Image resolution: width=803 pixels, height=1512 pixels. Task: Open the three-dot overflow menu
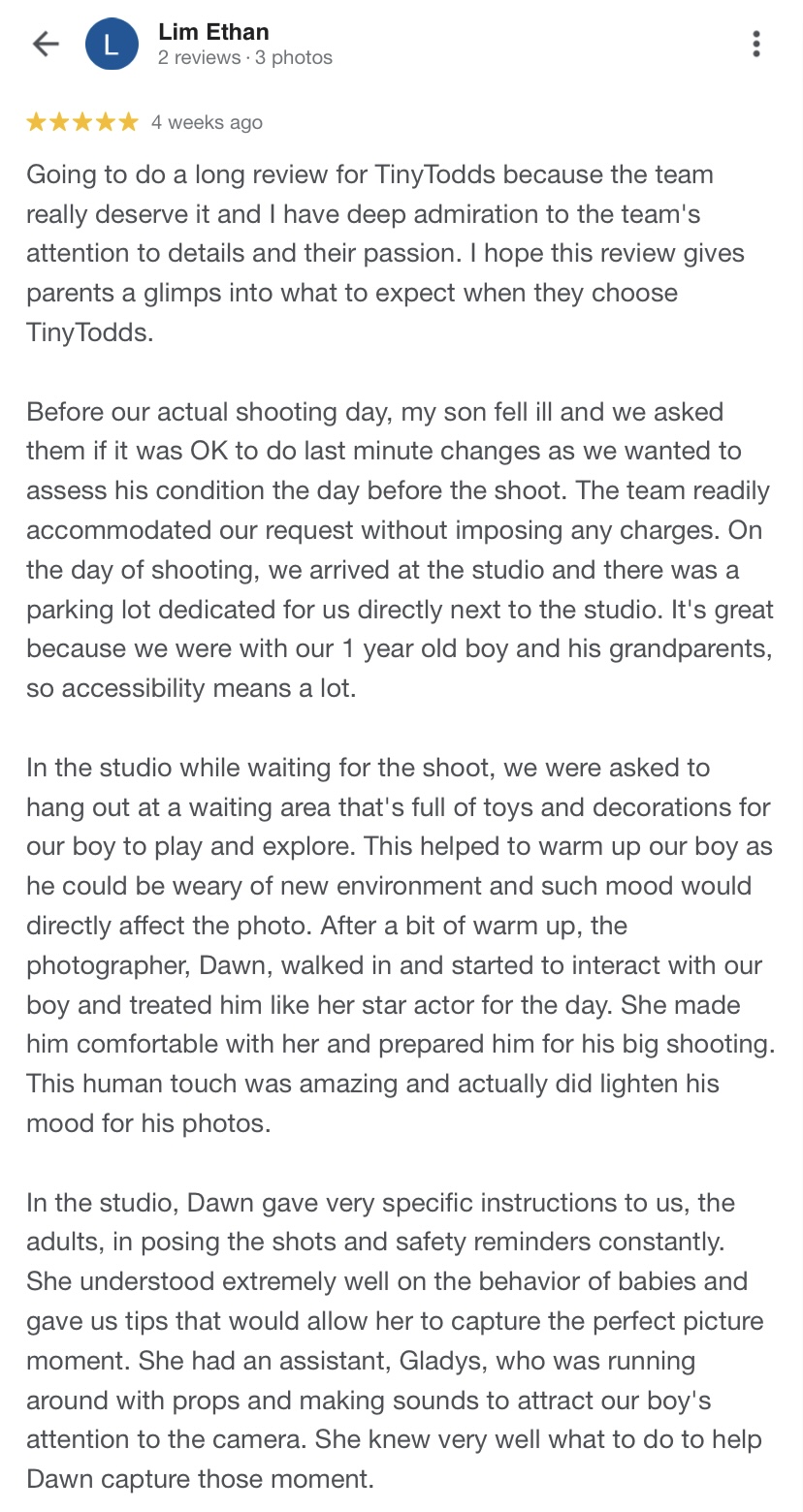coord(756,44)
